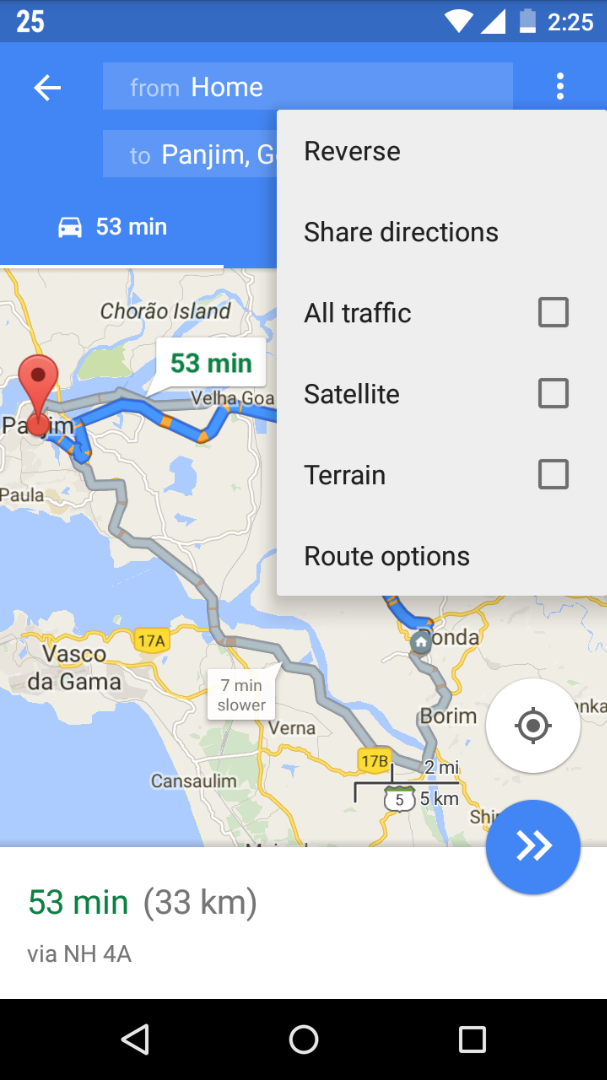This screenshot has width=607, height=1080.
Task: Enable the Terrain checkbox
Action: 553,474
